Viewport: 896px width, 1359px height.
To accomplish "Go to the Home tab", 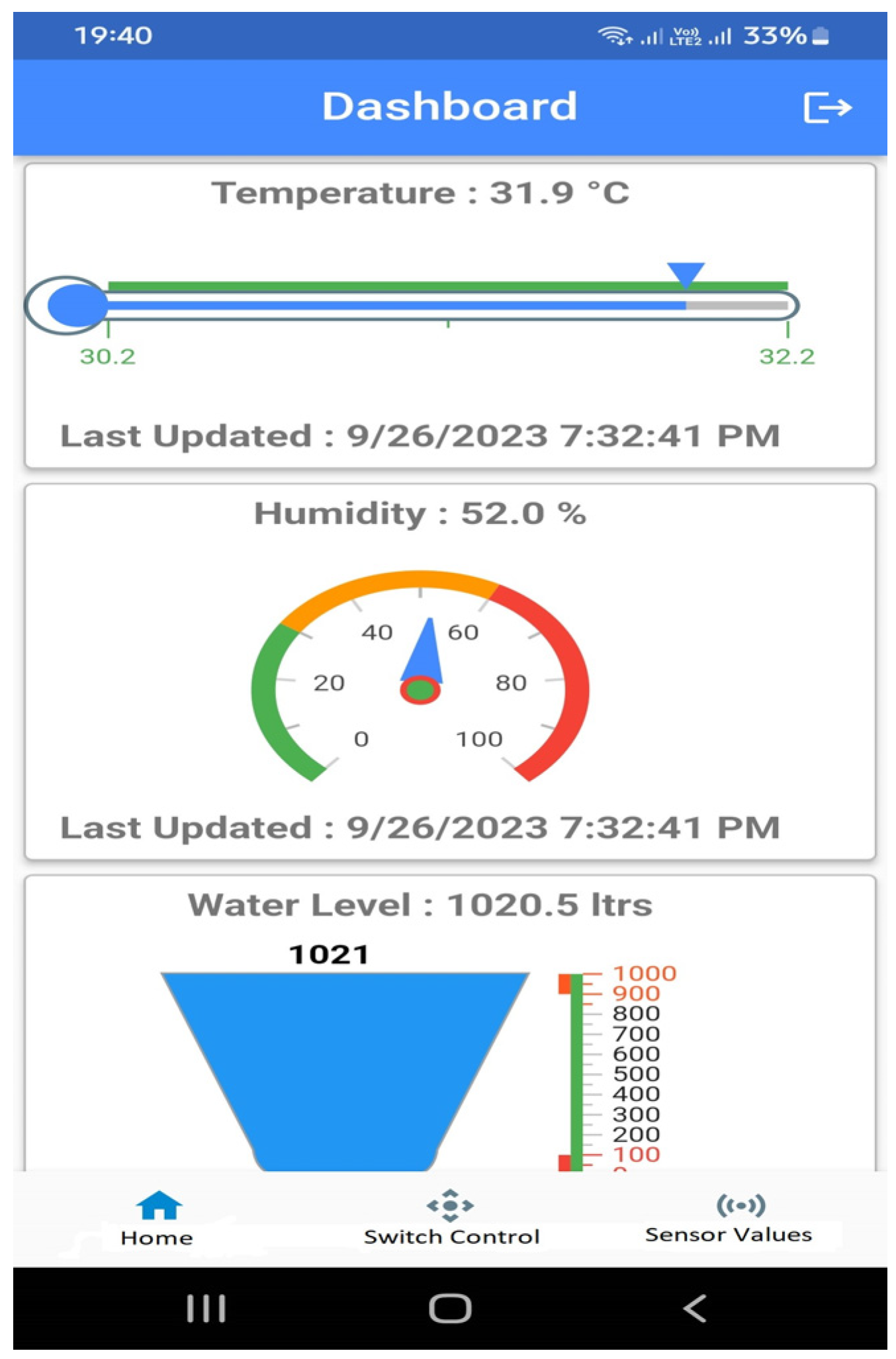I will coord(157,1219).
